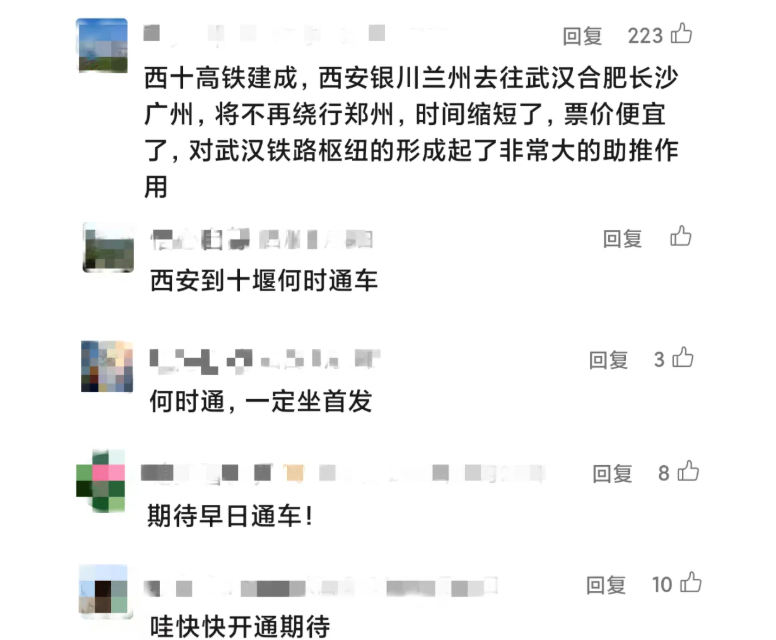This screenshot has height=640, width=776.
Task: Reply to the 西十高铁建成 comment
Action: tap(582, 36)
